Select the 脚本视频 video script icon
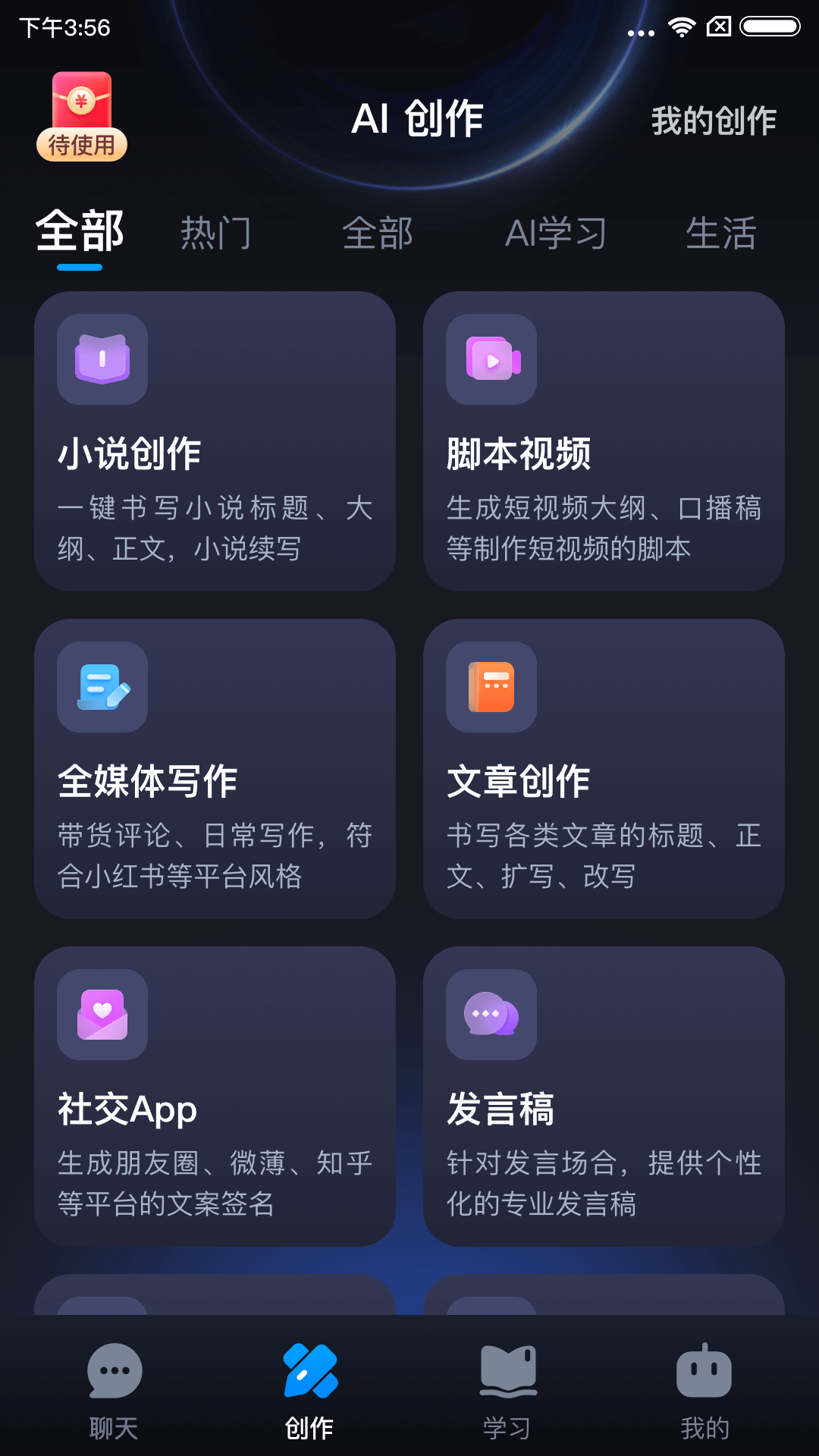The width and height of the screenshot is (819, 1456). (490, 362)
